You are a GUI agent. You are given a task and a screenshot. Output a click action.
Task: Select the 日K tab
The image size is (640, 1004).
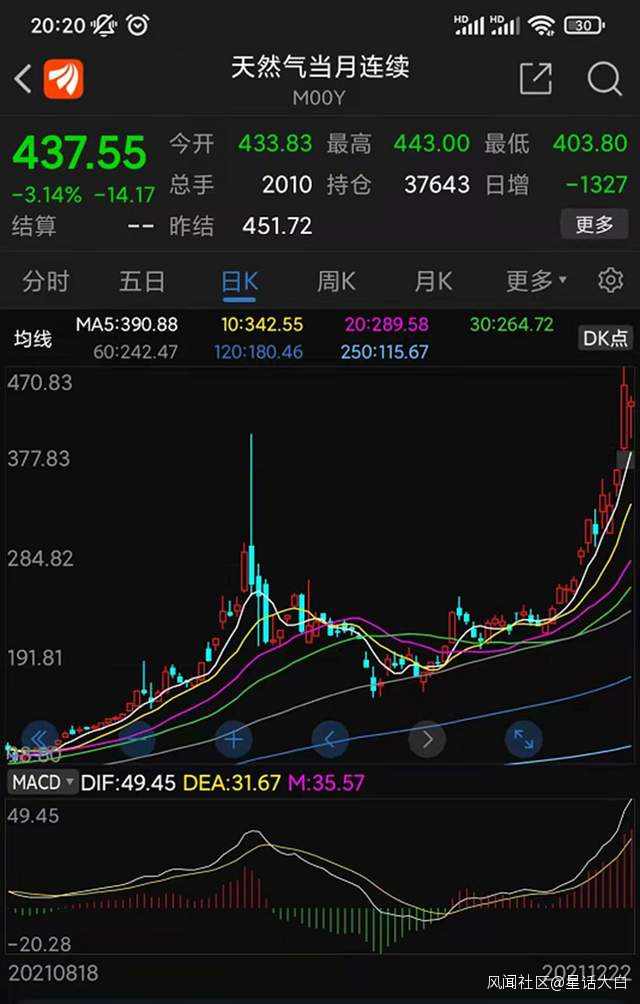(239, 282)
